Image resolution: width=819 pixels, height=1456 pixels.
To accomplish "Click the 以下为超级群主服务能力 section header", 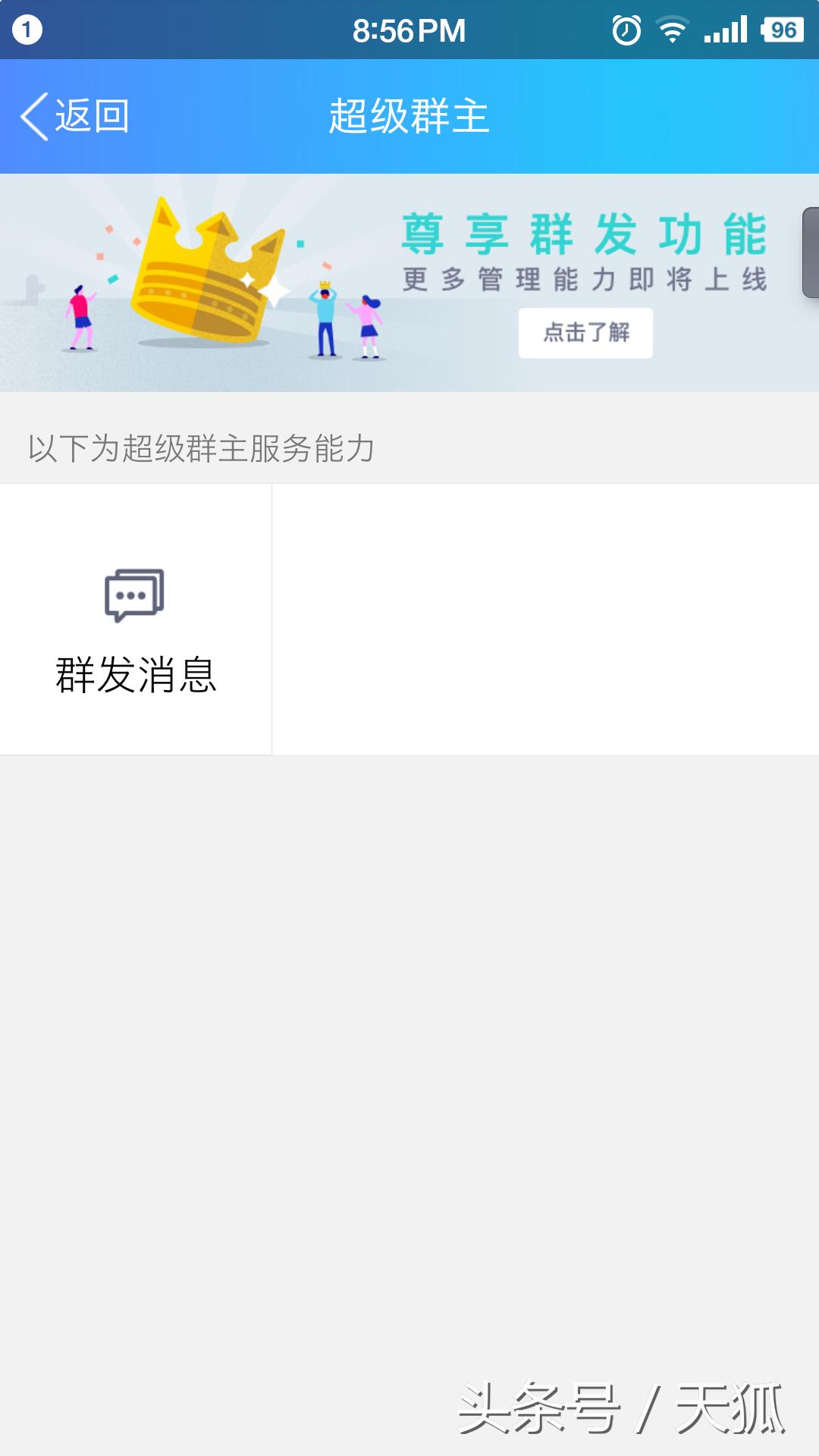I will pyautogui.click(x=202, y=447).
